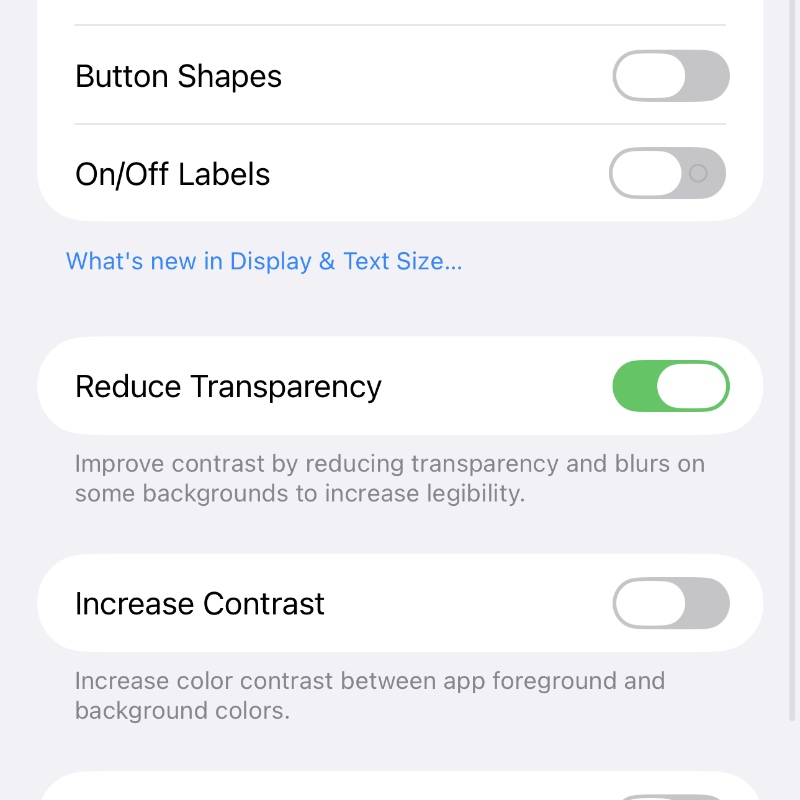Open What's new in Display & Text Size link
800x800 pixels.
coord(264,262)
